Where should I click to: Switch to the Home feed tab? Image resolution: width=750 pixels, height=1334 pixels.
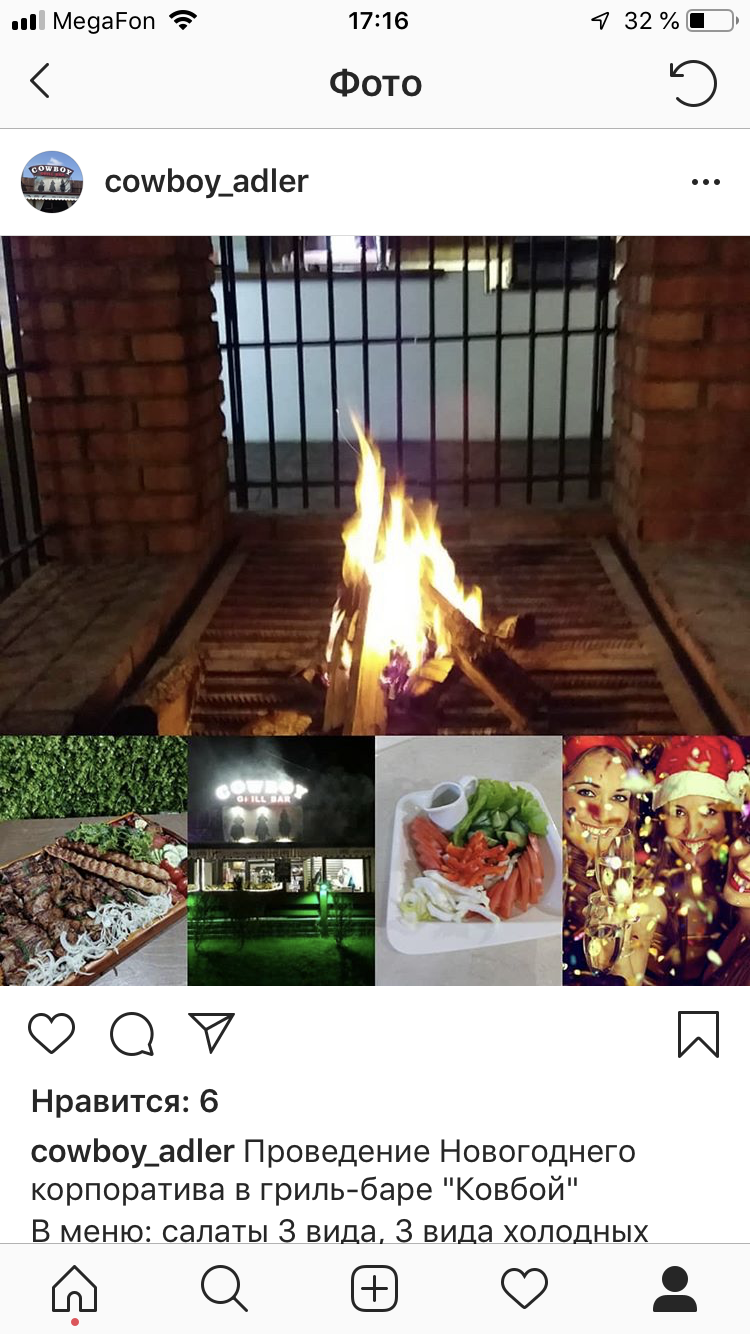pyautogui.click(x=75, y=1288)
